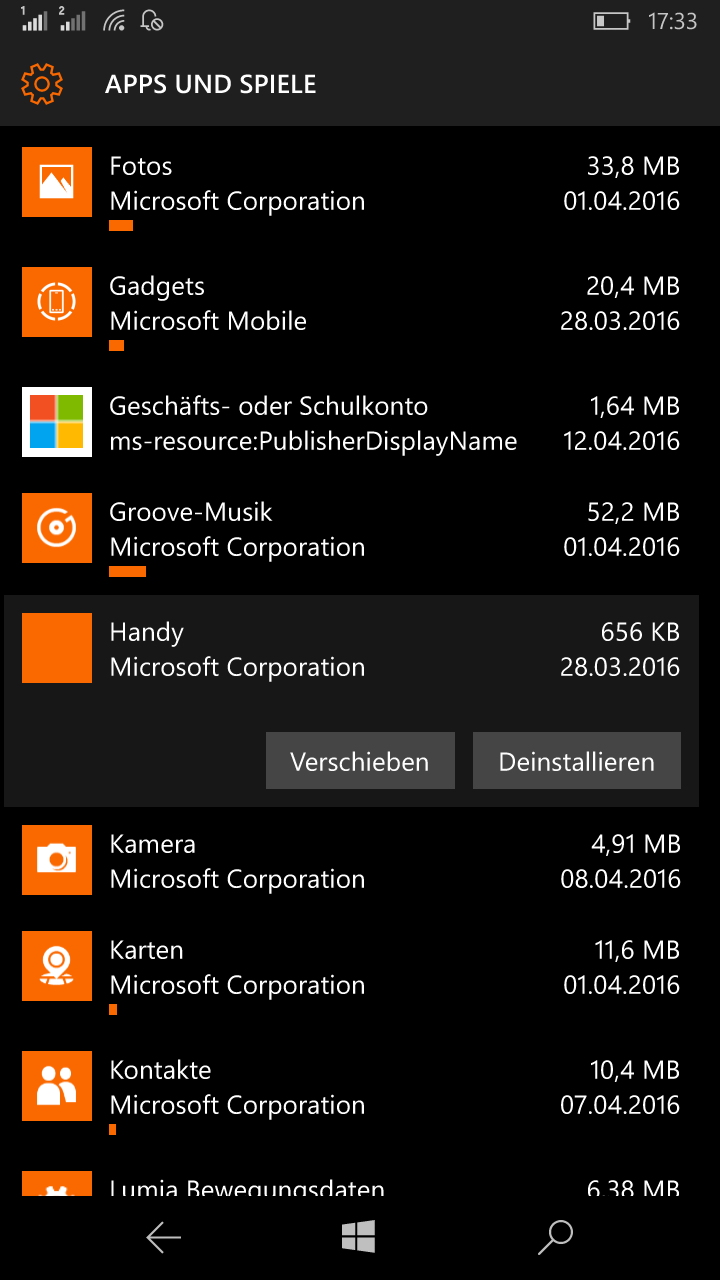Screen dimensions: 720x1280
Task: Tap the Deinstallieren button for Handy
Action: tap(577, 761)
